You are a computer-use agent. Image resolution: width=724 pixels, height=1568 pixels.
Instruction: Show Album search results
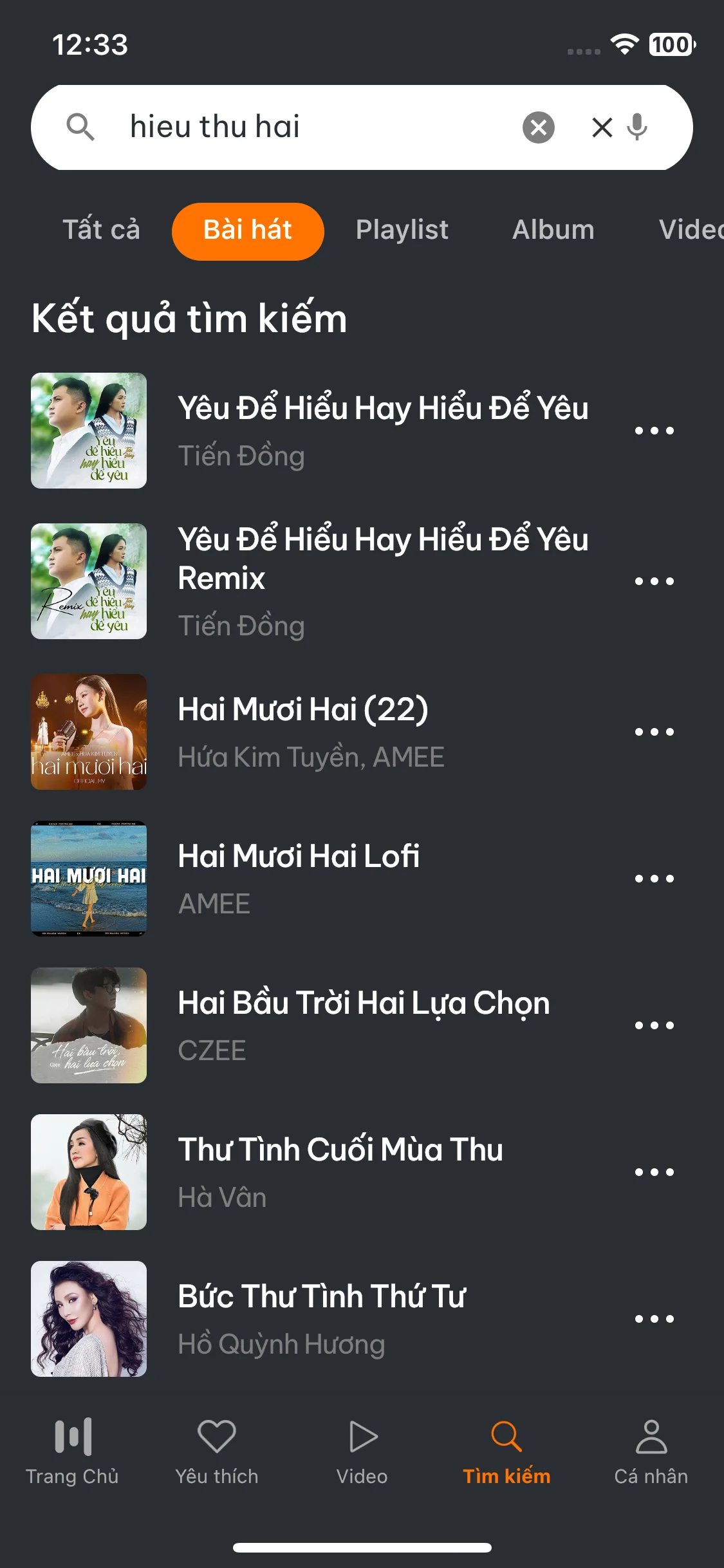coord(553,230)
